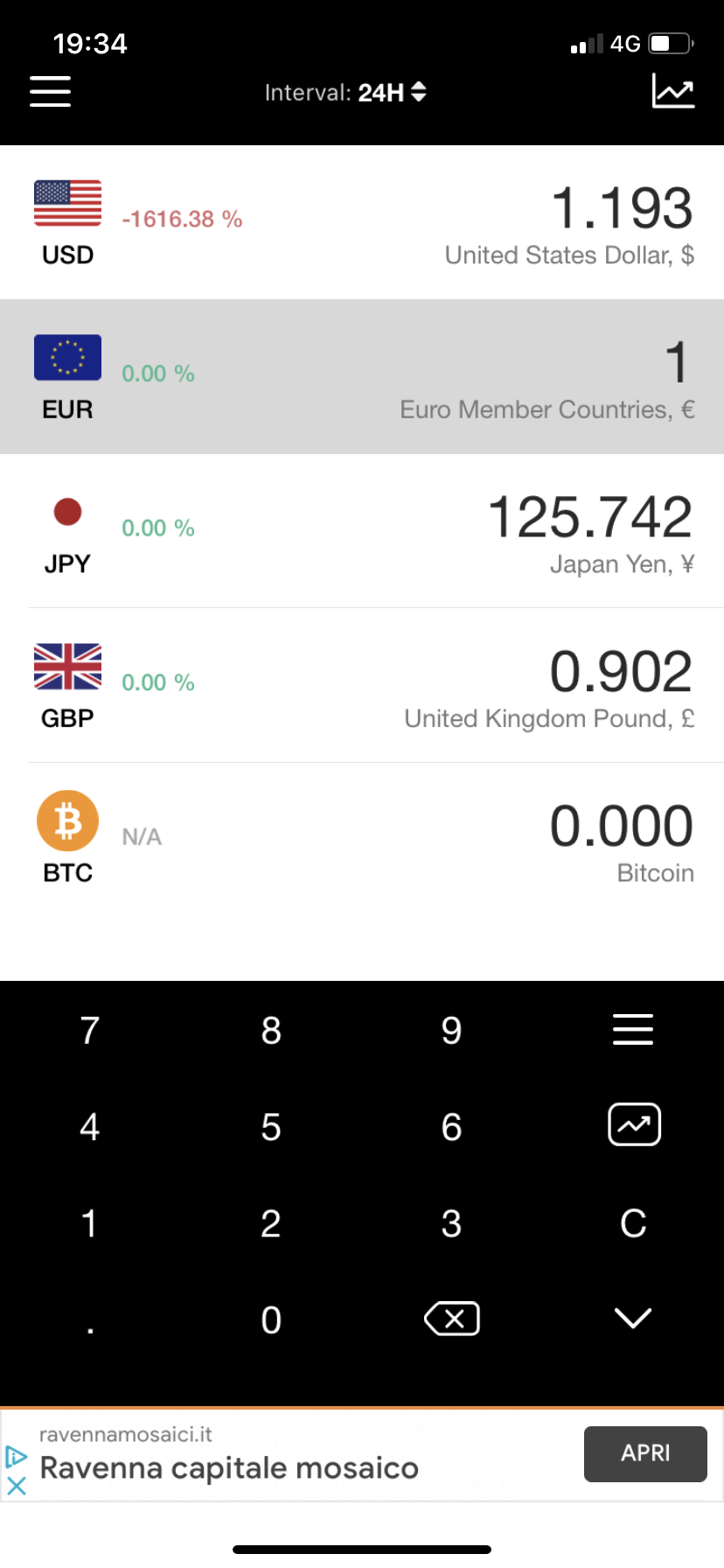Enter digit 7 on the keypad
This screenshot has height=1568, width=724.
(90, 1031)
